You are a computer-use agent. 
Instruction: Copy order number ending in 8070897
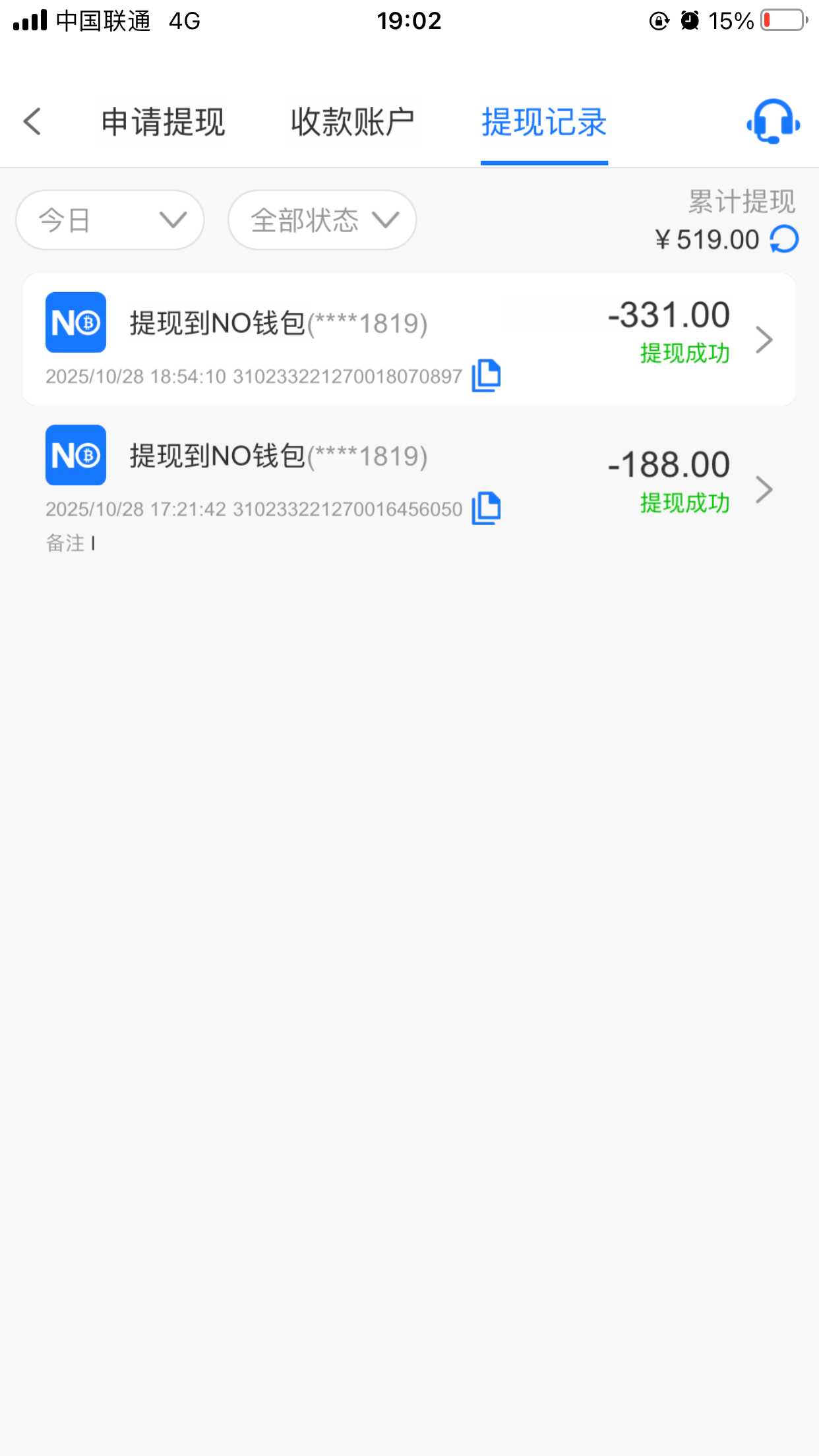[486, 376]
